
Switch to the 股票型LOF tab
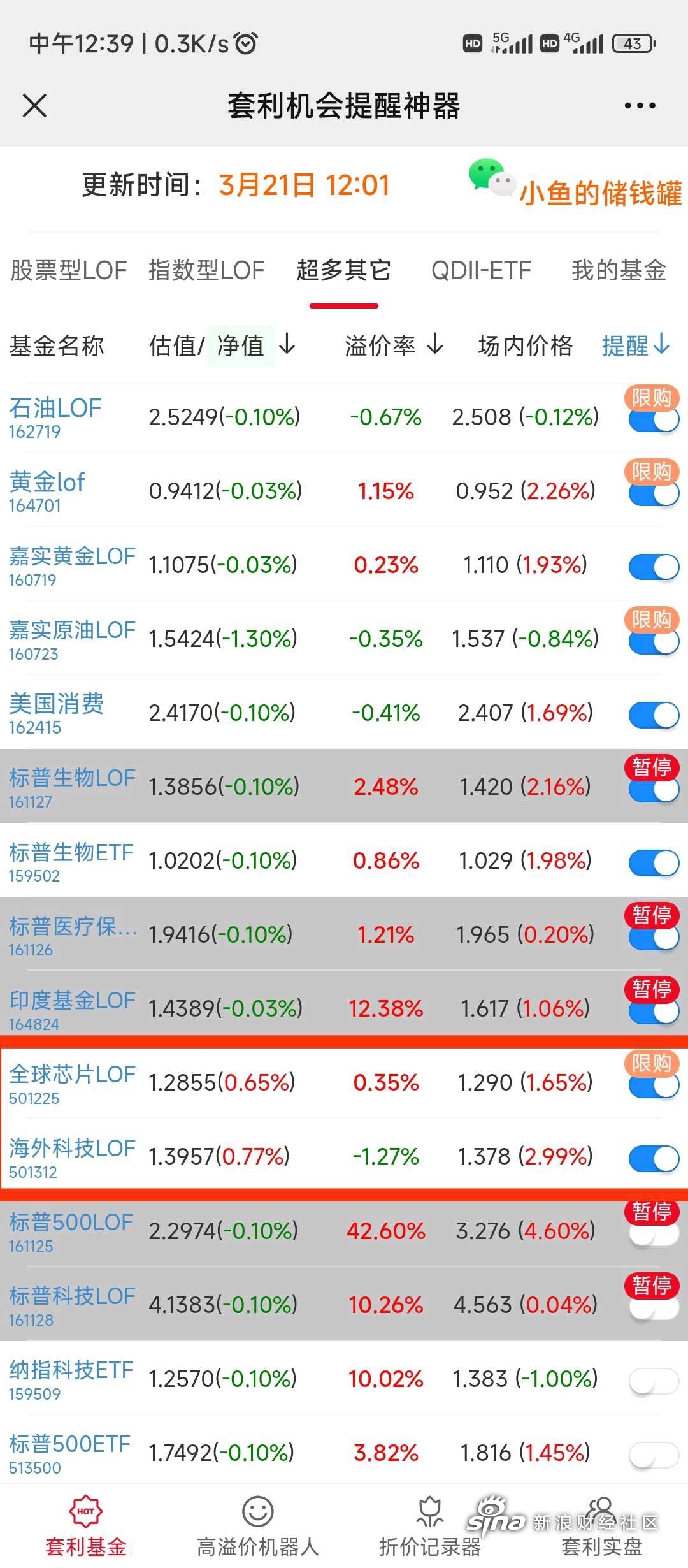pyautogui.click(x=69, y=271)
